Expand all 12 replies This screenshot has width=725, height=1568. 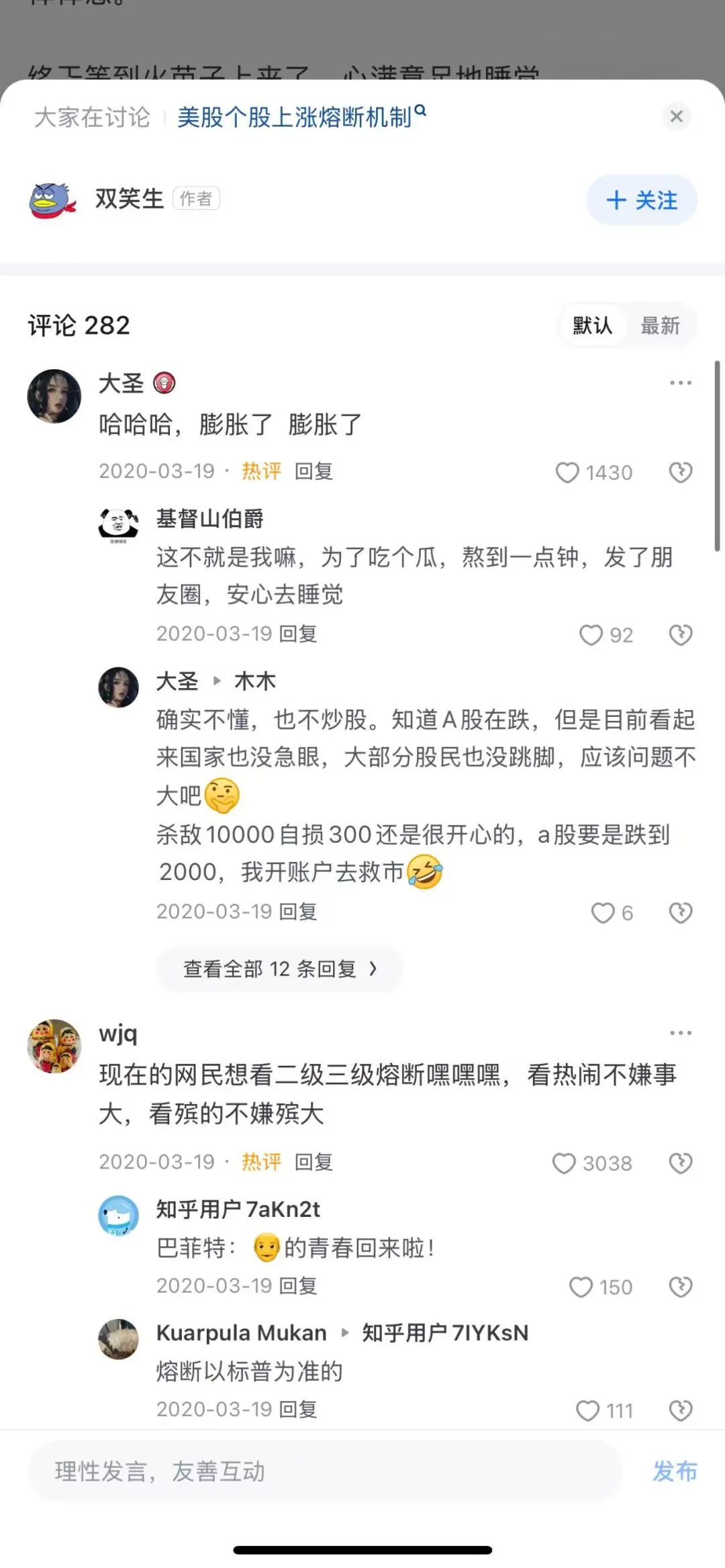[279, 969]
